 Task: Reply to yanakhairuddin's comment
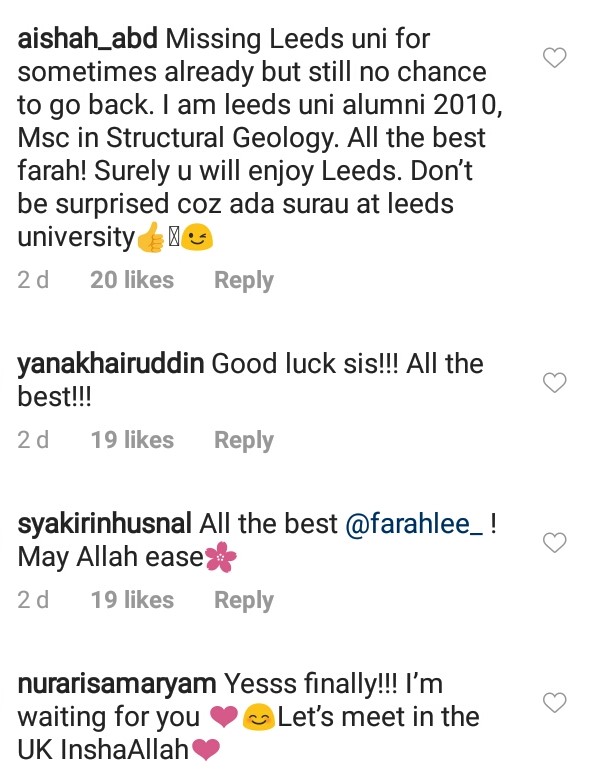244,440
